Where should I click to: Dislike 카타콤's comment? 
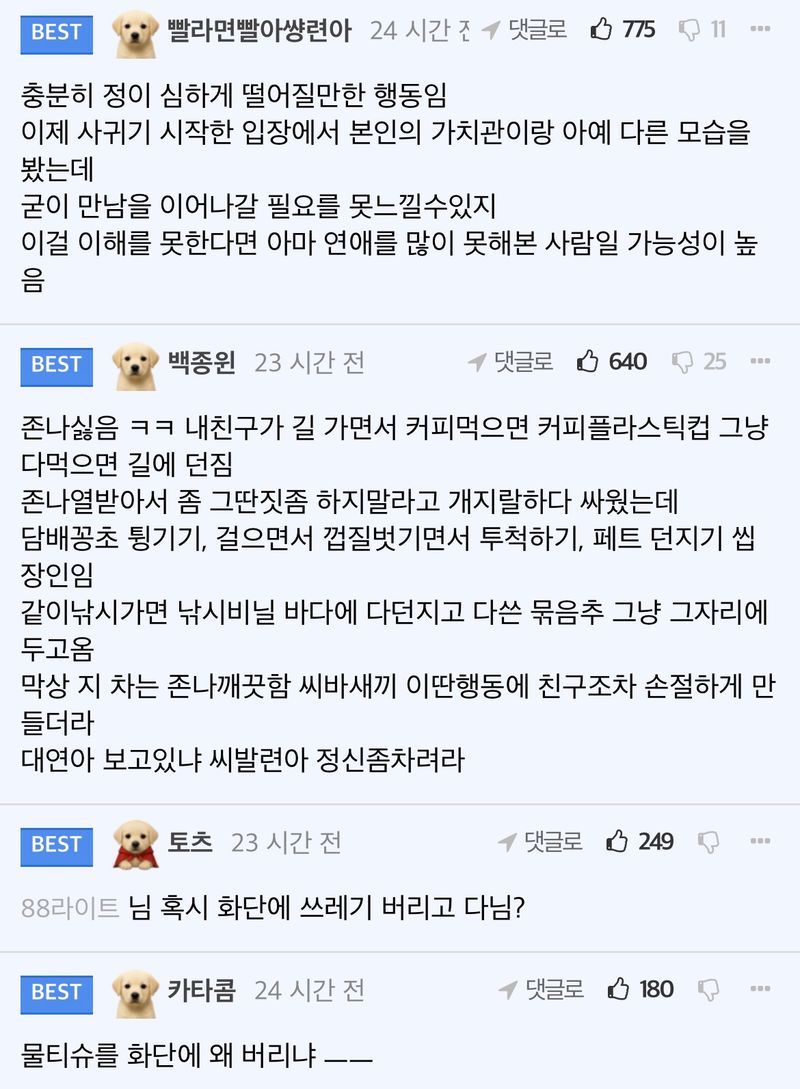[x=708, y=990]
